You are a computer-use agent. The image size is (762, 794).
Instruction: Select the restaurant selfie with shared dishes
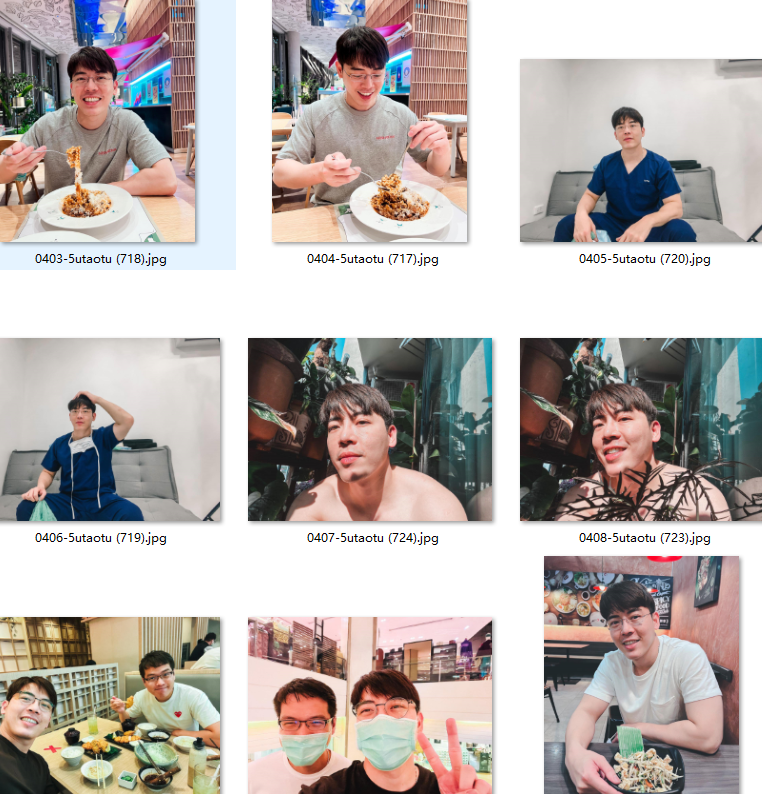(110, 705)
